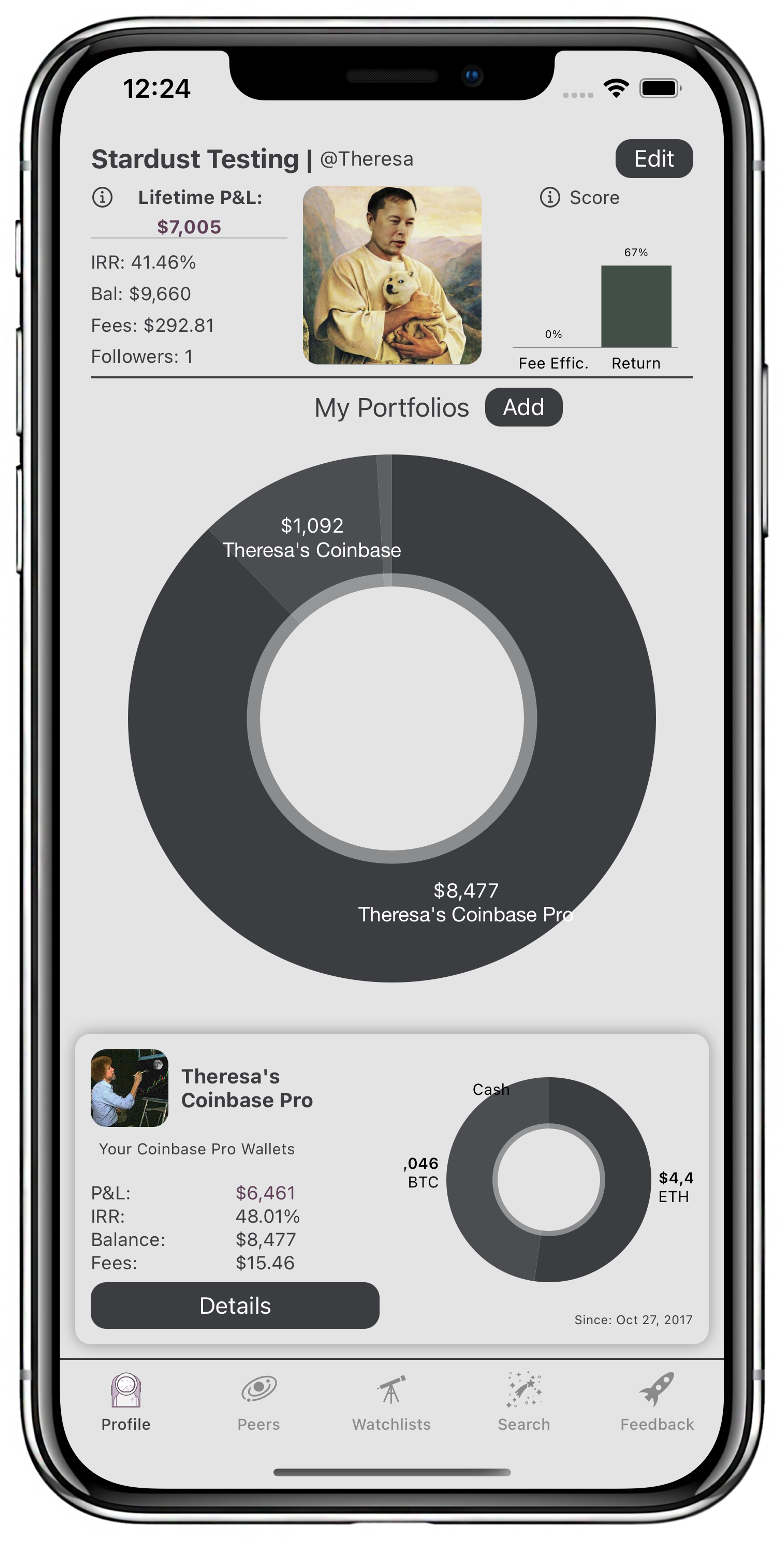Open the info icon beside Score
This screenshot has width=784, height=1541.
(x=550, y=197)
